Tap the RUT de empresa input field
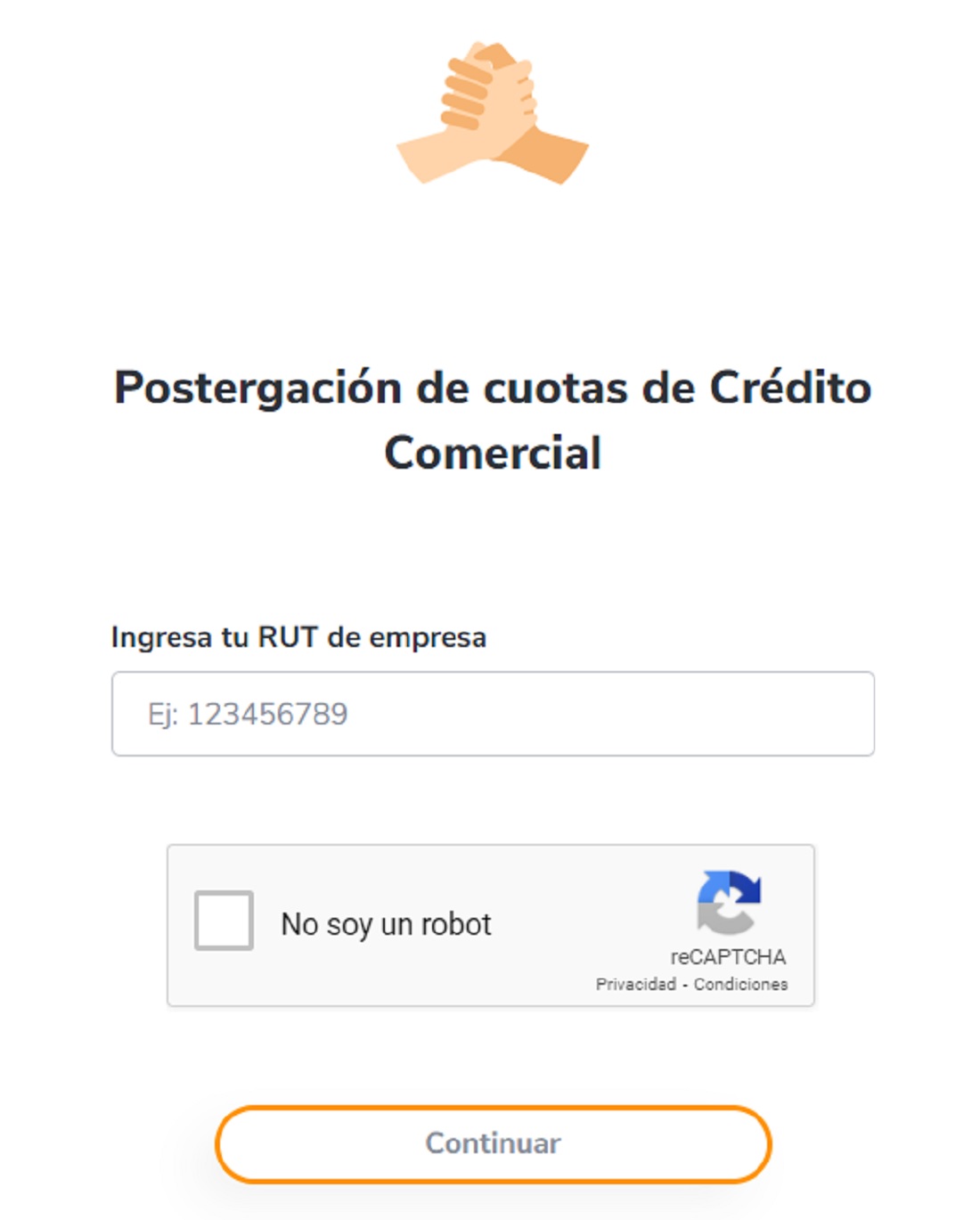 [x=493, y=714]
